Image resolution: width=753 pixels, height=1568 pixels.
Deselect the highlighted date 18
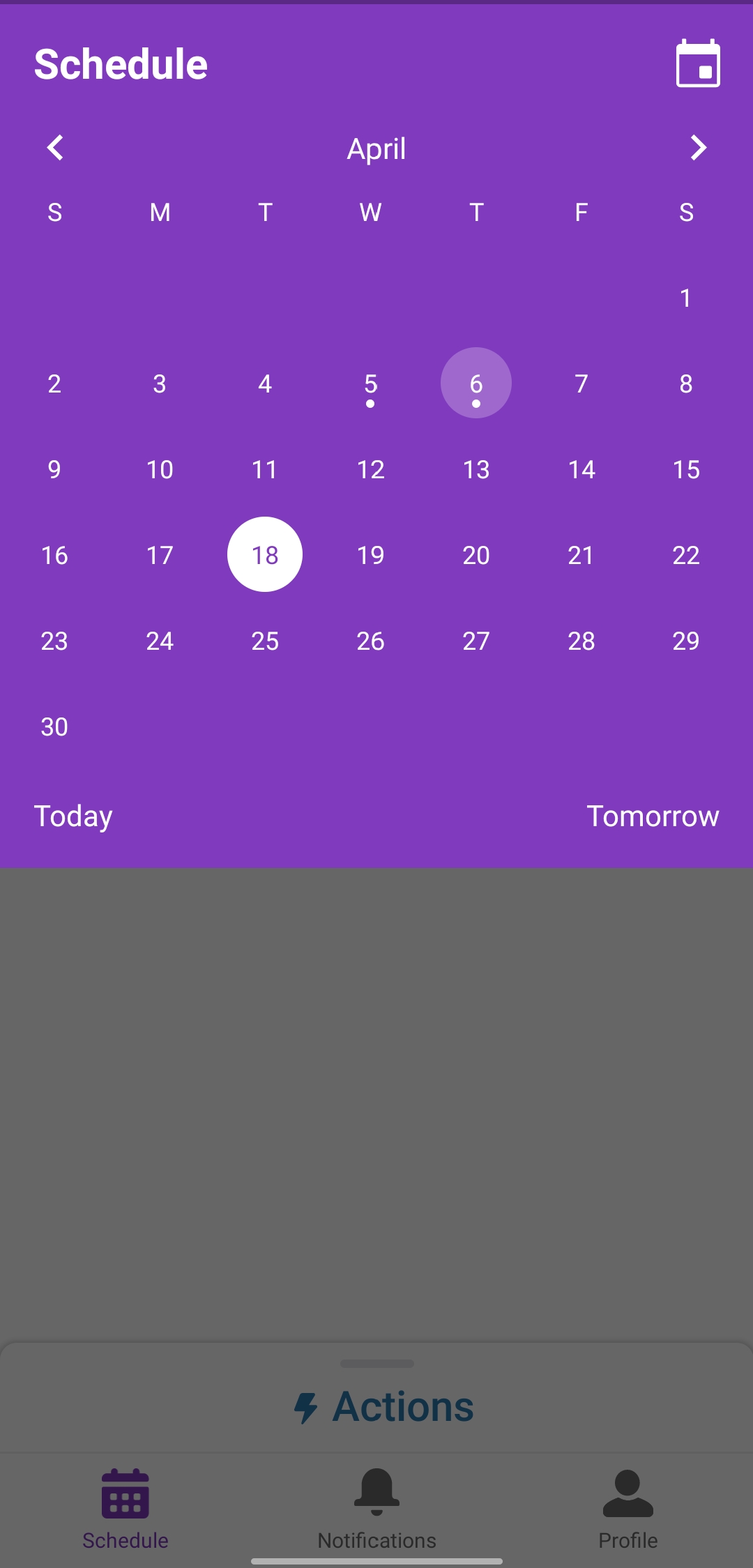pos(265,554)
